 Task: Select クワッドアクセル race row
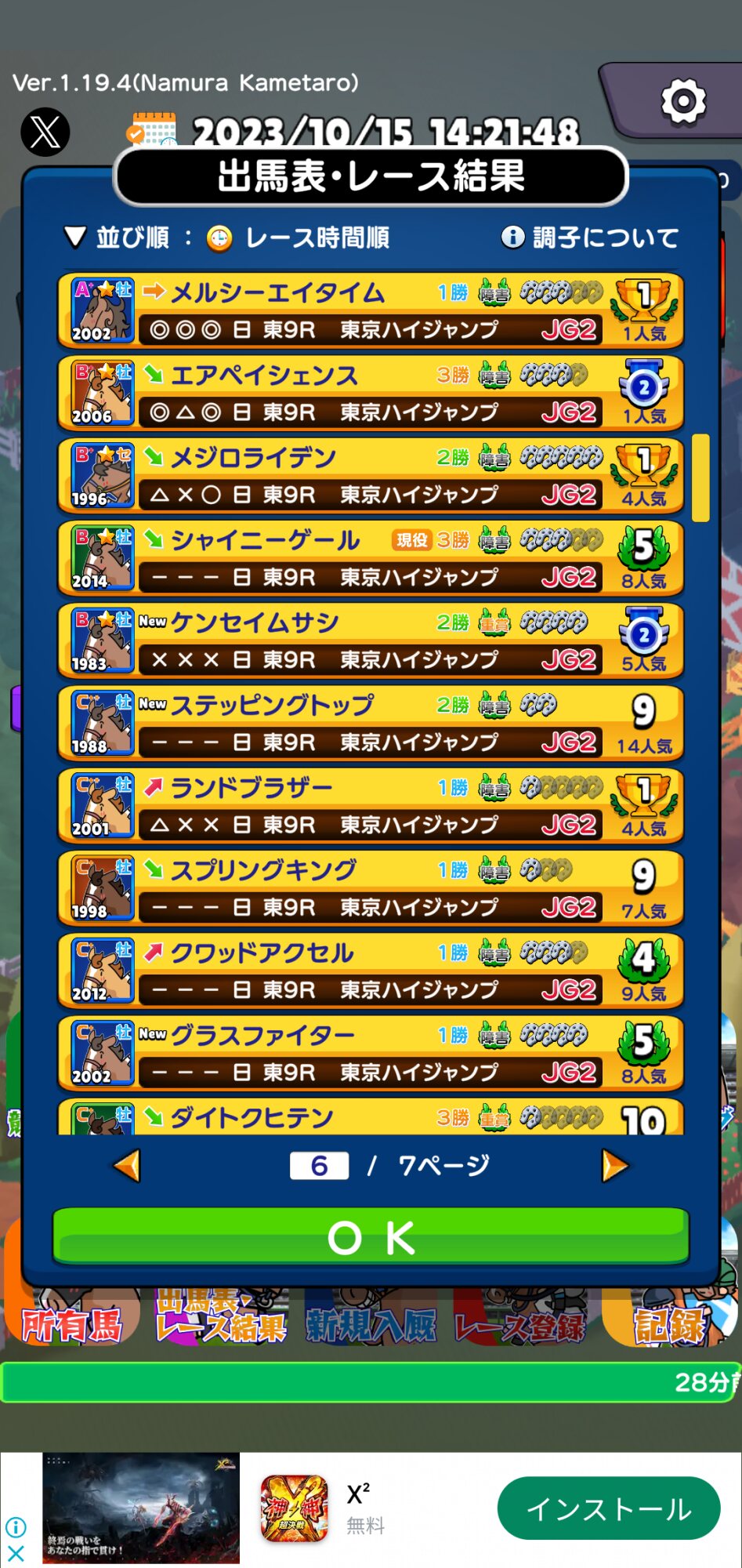(371, 971)
